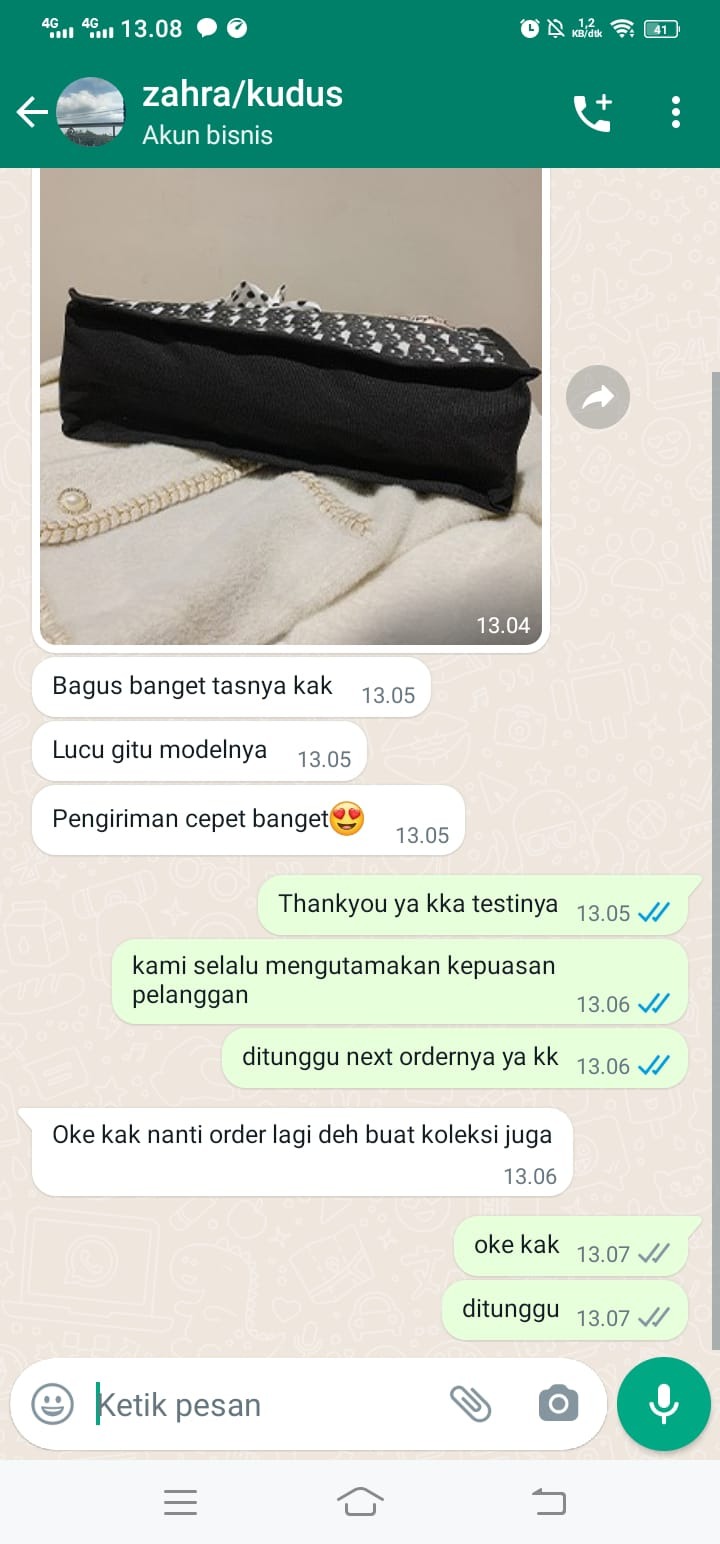Go back to the chat list
The image size is (720, 1544).
coord(32,113)
